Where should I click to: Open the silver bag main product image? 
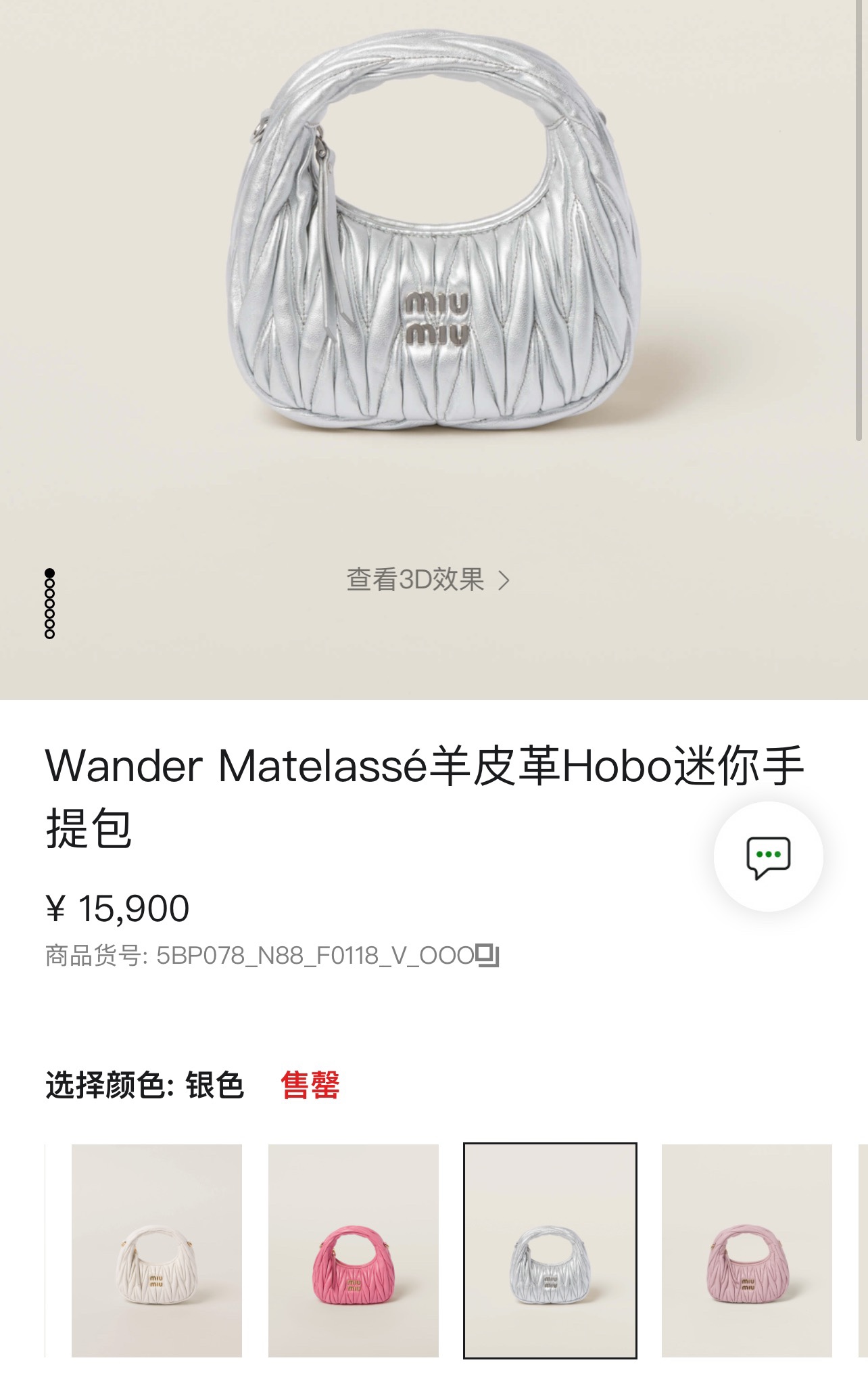coord(434,271)
